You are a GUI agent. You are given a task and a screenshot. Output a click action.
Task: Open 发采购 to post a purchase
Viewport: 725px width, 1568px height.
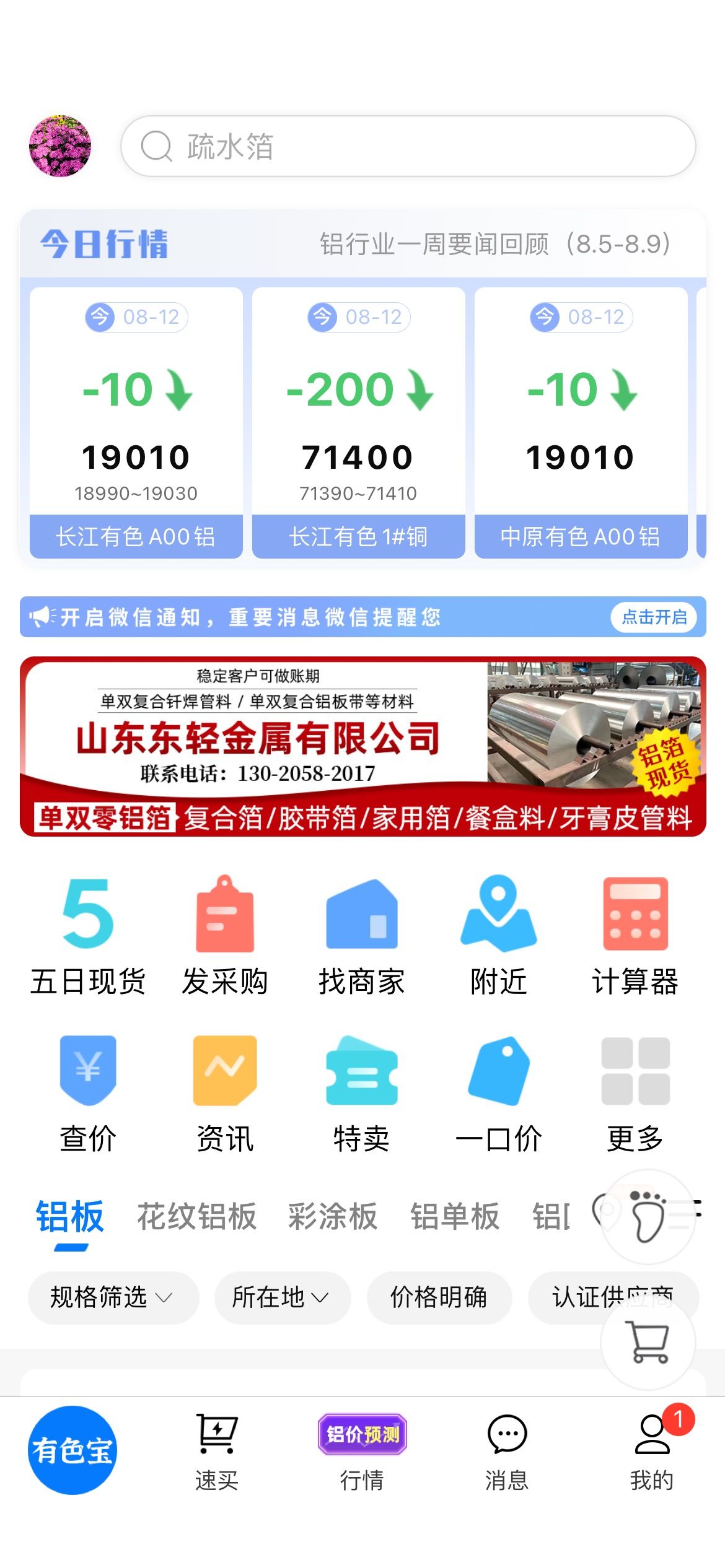tap(225, 936)
